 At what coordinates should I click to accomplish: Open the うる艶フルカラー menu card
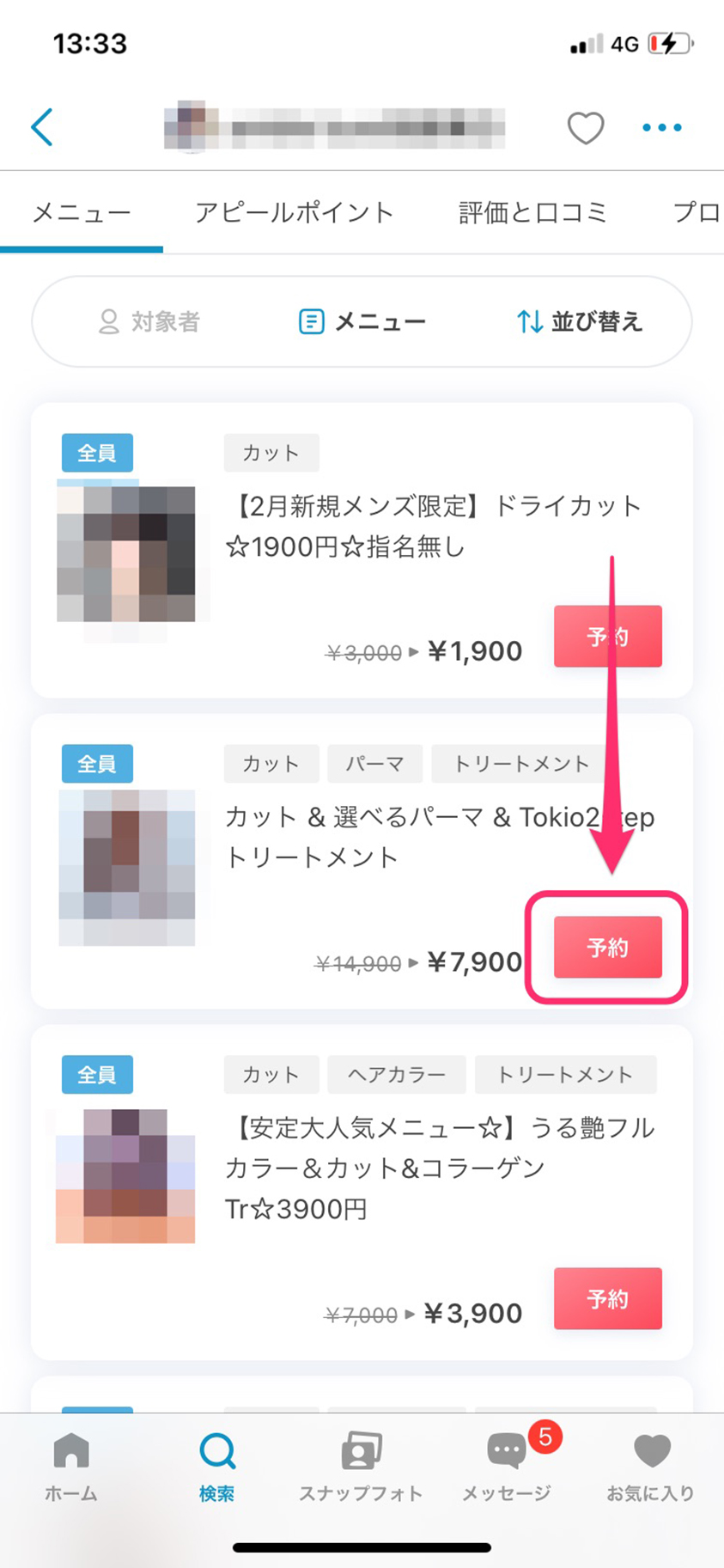click(x=438, y=1168)
